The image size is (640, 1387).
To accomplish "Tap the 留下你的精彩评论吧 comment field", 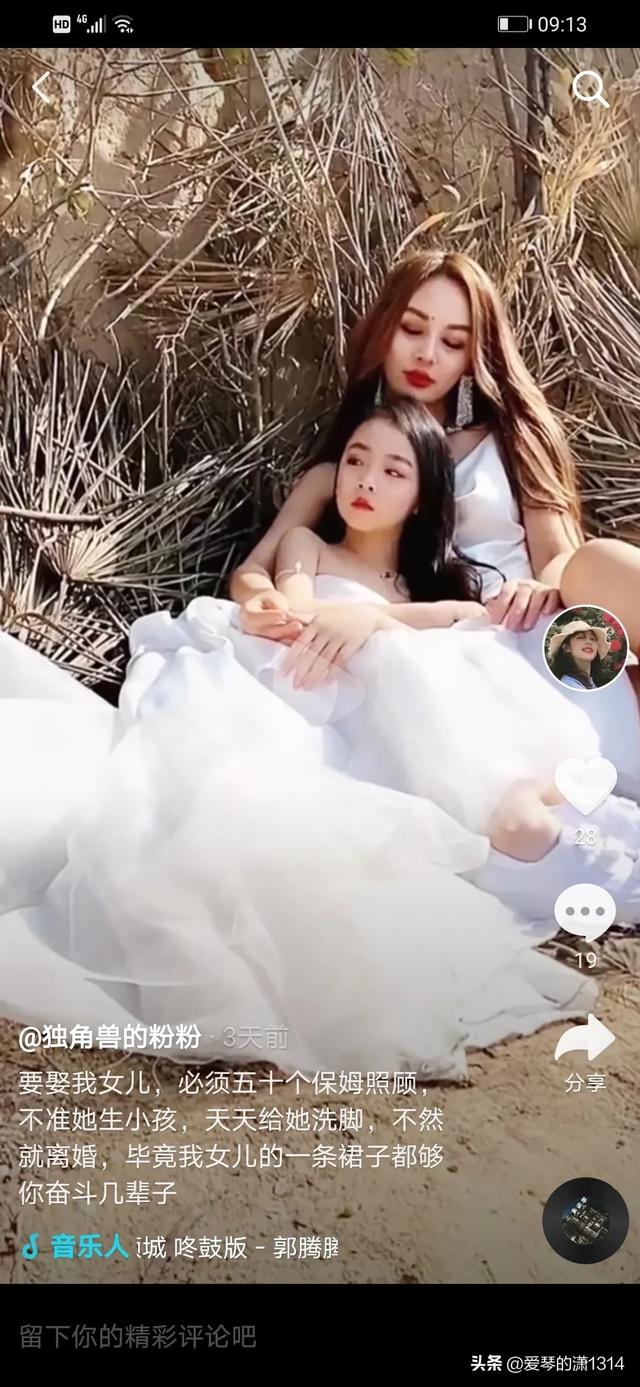I will [x=140, y=1336].
